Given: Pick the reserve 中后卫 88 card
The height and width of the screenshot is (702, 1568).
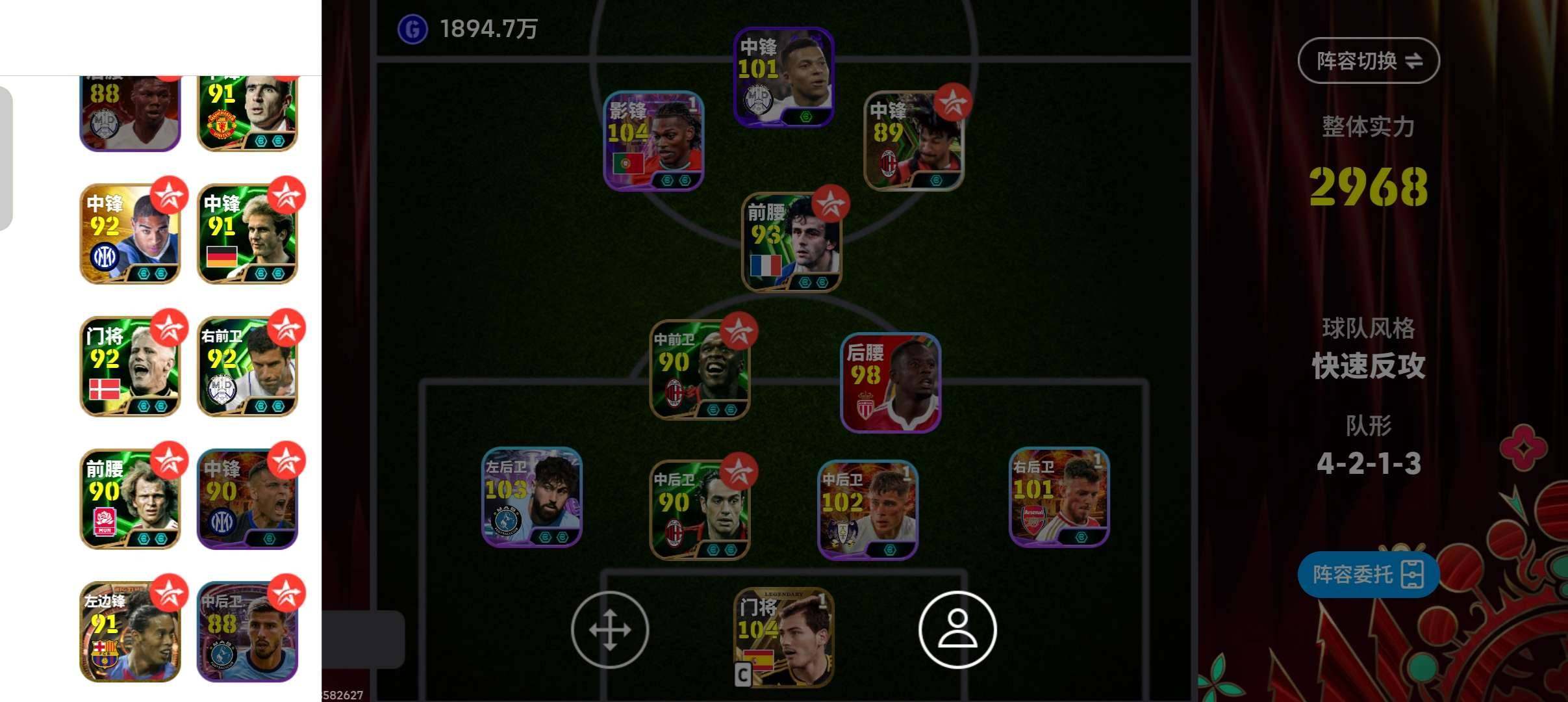Looking at the screenshot, I should 247,632.
